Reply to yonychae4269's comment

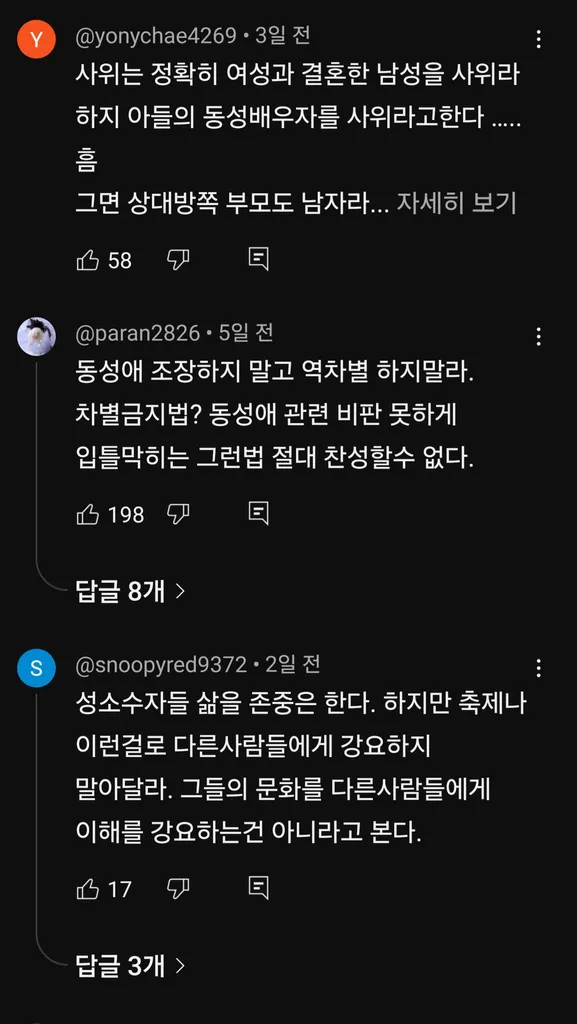tap(258, 260)
